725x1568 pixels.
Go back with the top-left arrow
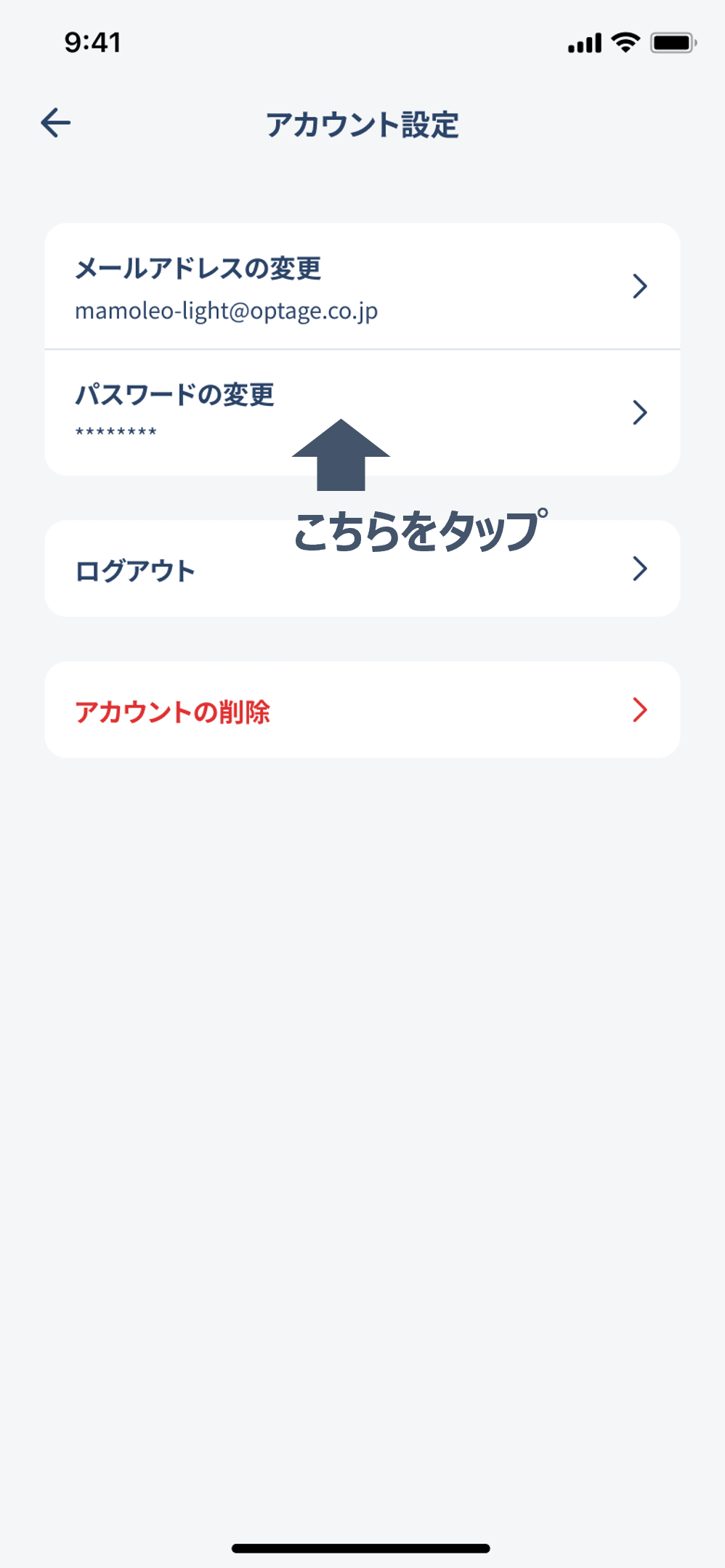pos(56,123)
